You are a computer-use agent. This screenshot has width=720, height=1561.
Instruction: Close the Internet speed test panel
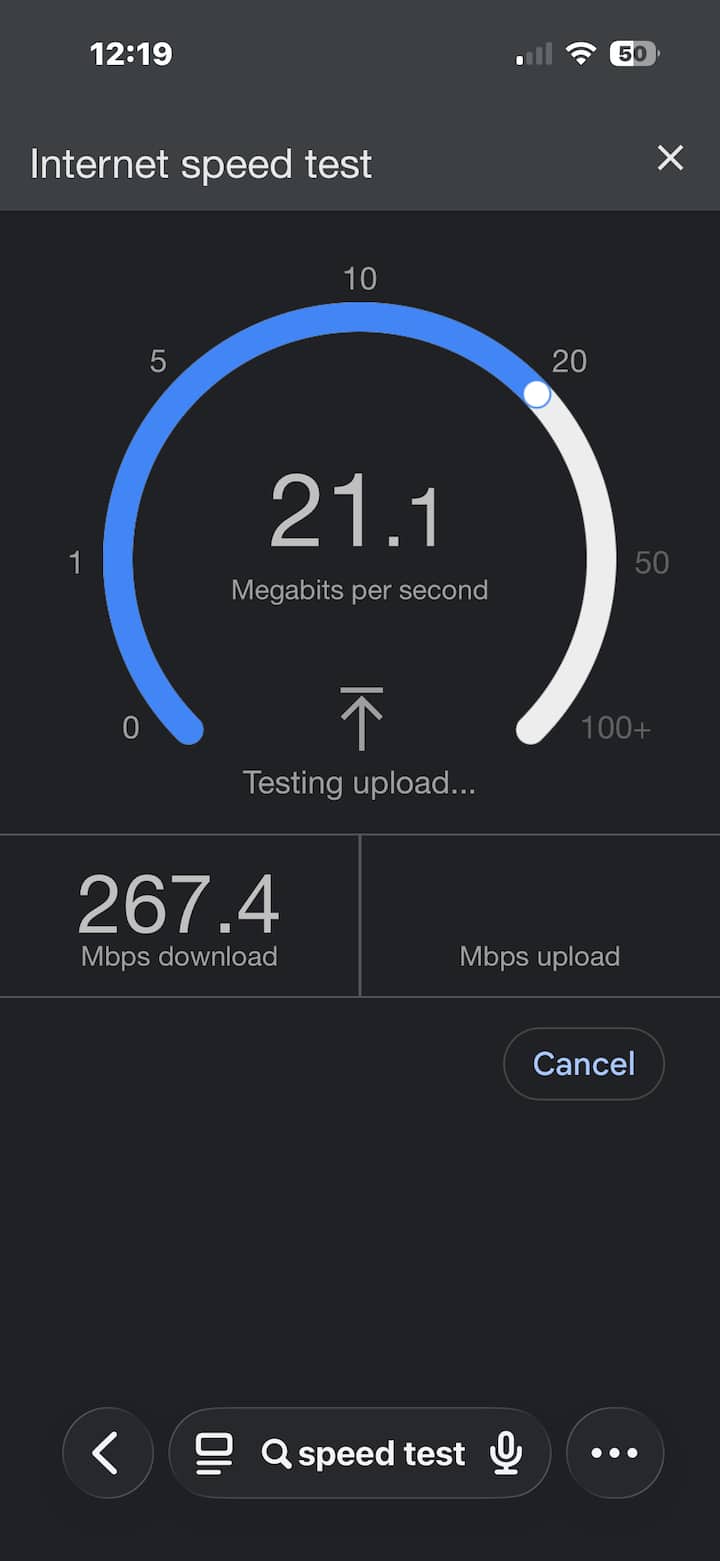(670, 158)
